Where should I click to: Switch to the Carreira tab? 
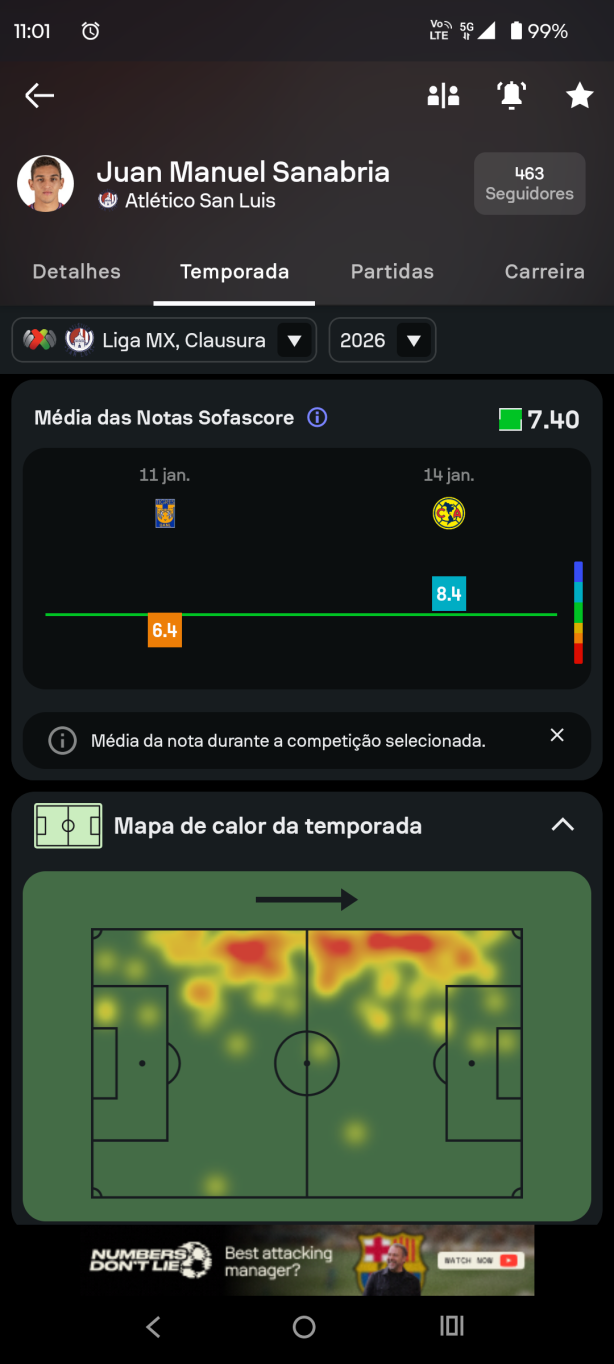(x=545, y=272)
